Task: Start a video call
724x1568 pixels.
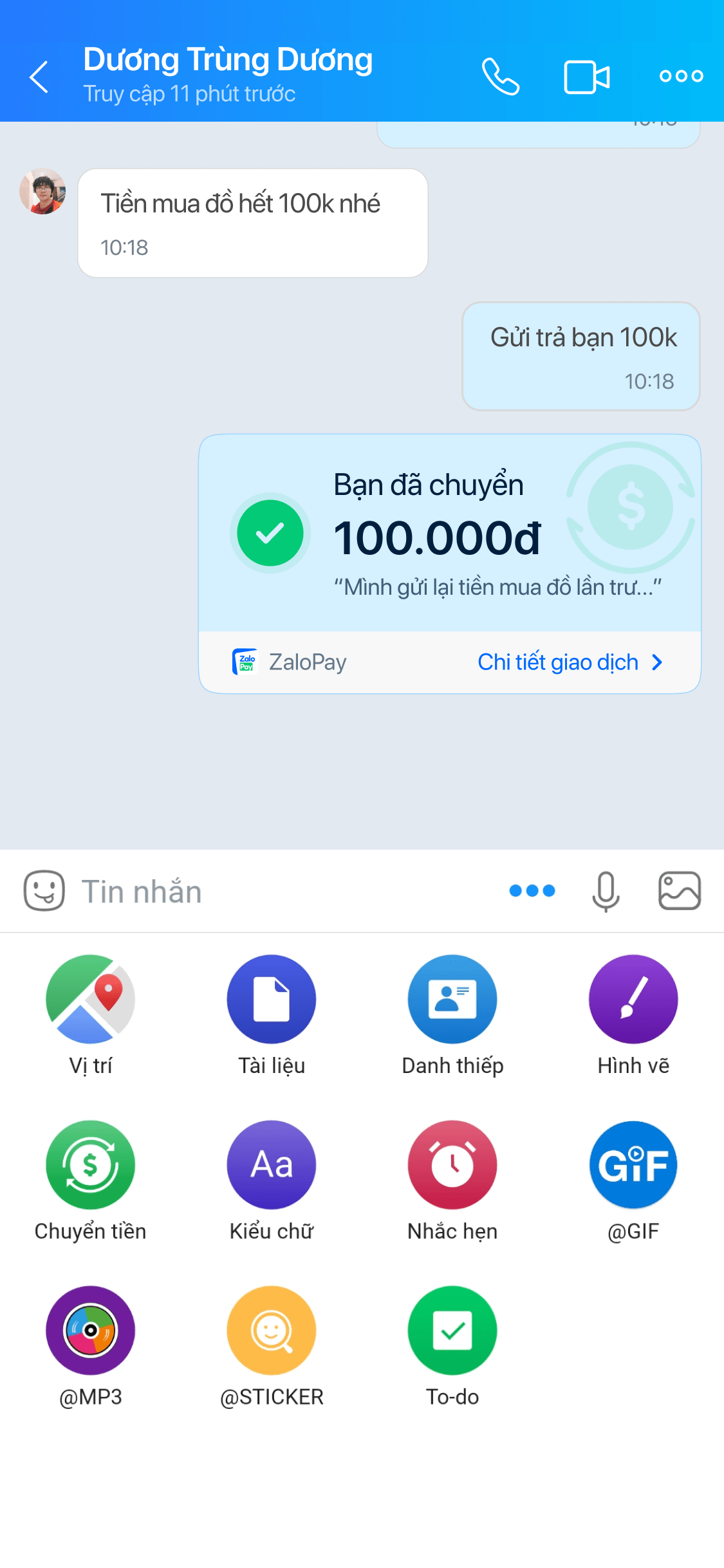Action: point(586,75)
